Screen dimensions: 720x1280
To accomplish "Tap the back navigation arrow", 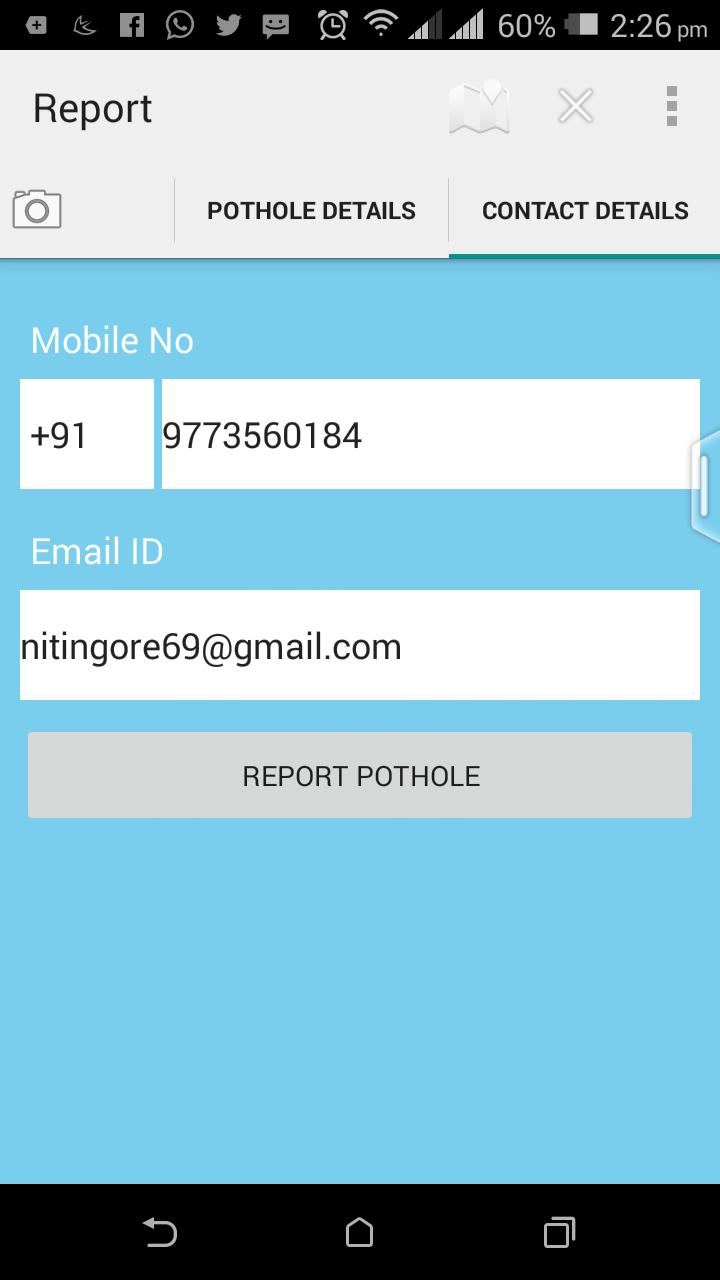I will pos(158,1232).
